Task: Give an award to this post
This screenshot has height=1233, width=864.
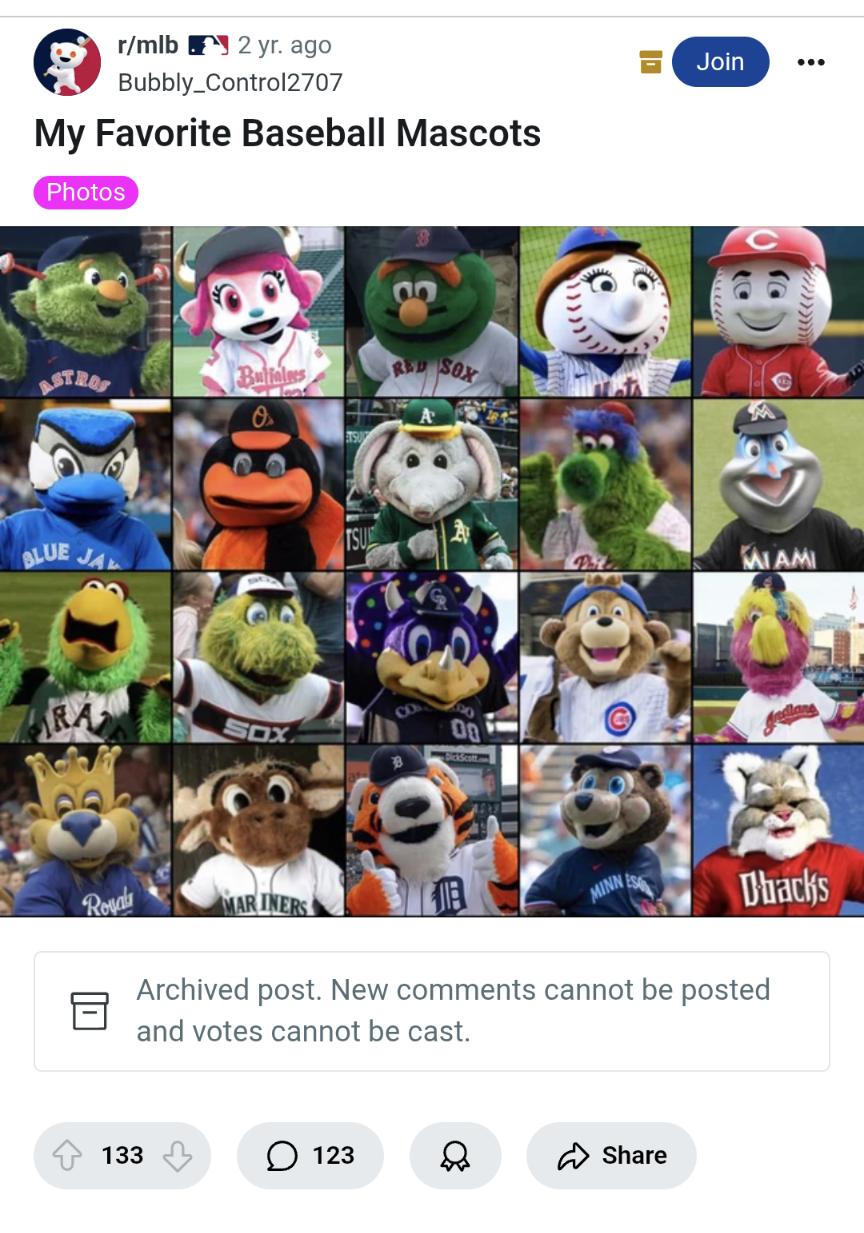Action: [455, 1156]
